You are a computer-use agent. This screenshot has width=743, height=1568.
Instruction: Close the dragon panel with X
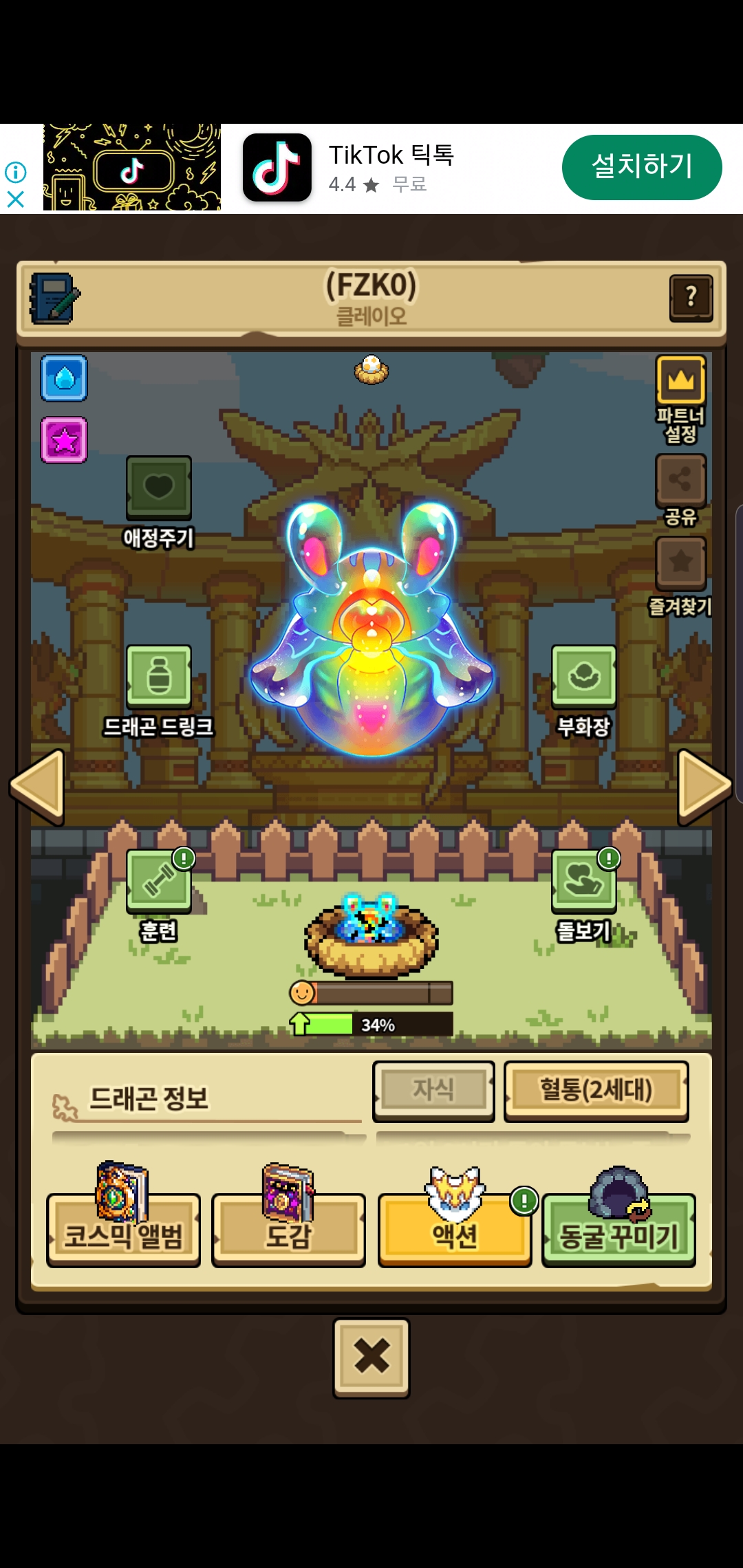click(371, 1356)
